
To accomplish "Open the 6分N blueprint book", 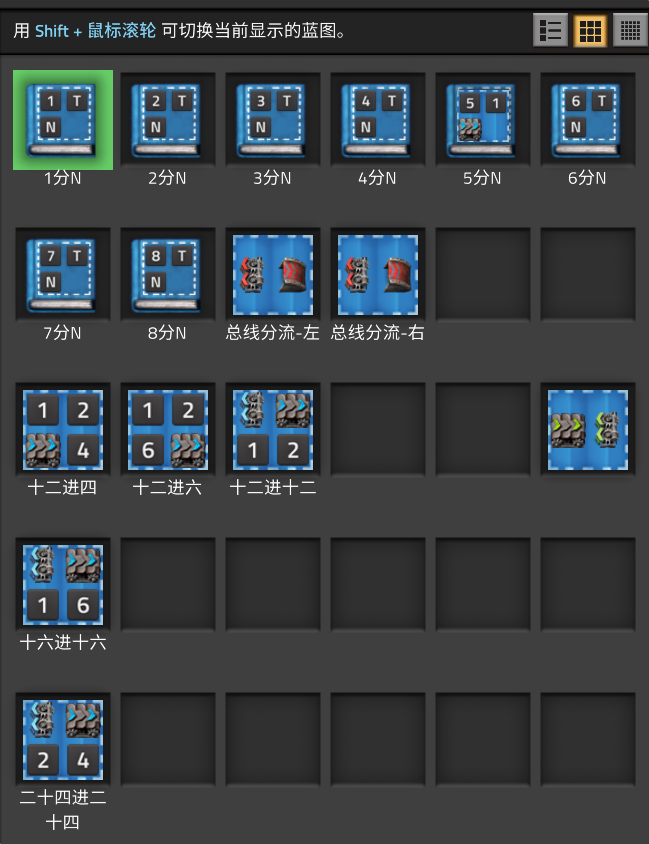I will tap(588, 120).
